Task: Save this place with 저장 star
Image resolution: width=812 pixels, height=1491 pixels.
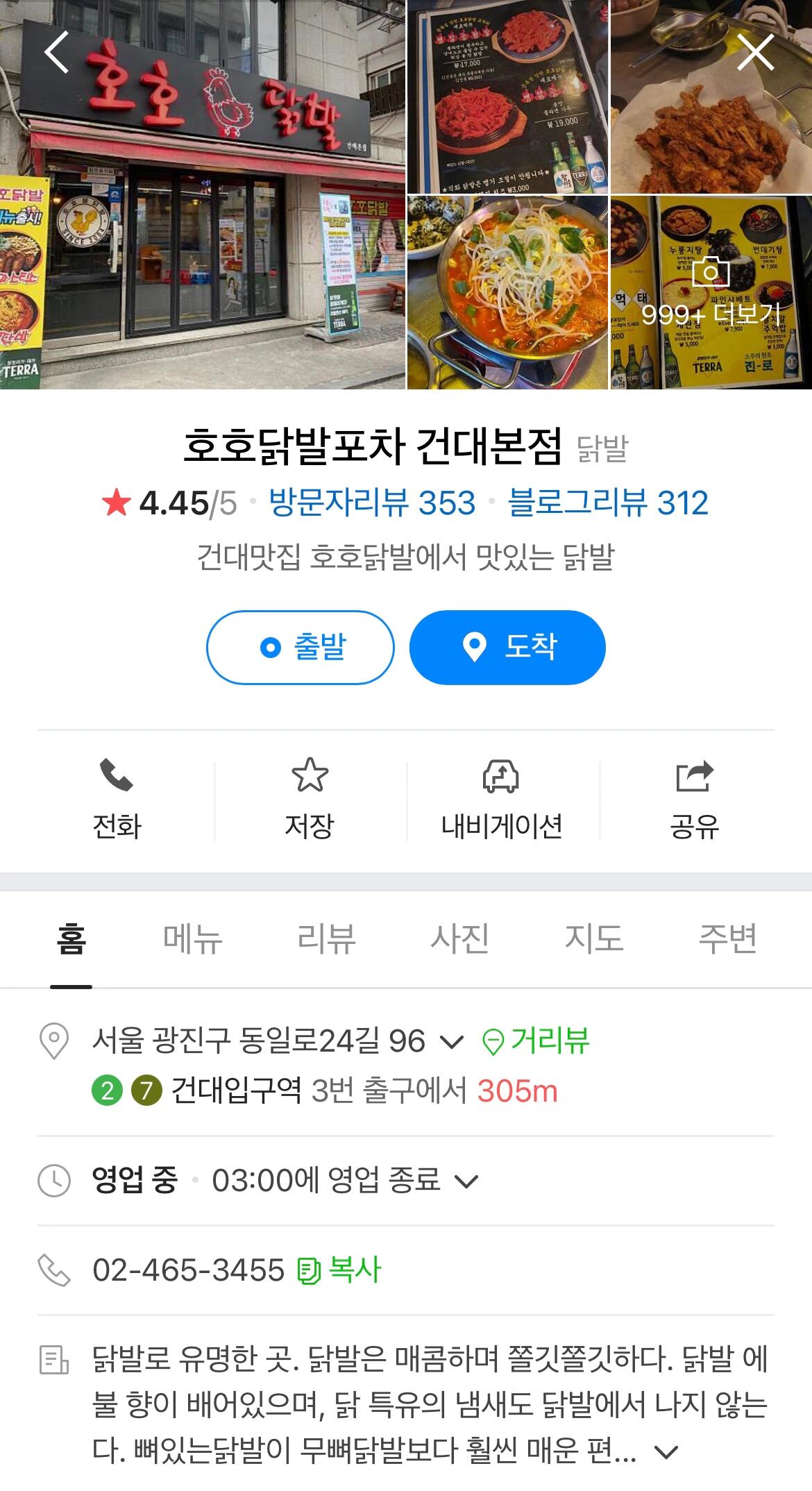Action: click(310, 798)
